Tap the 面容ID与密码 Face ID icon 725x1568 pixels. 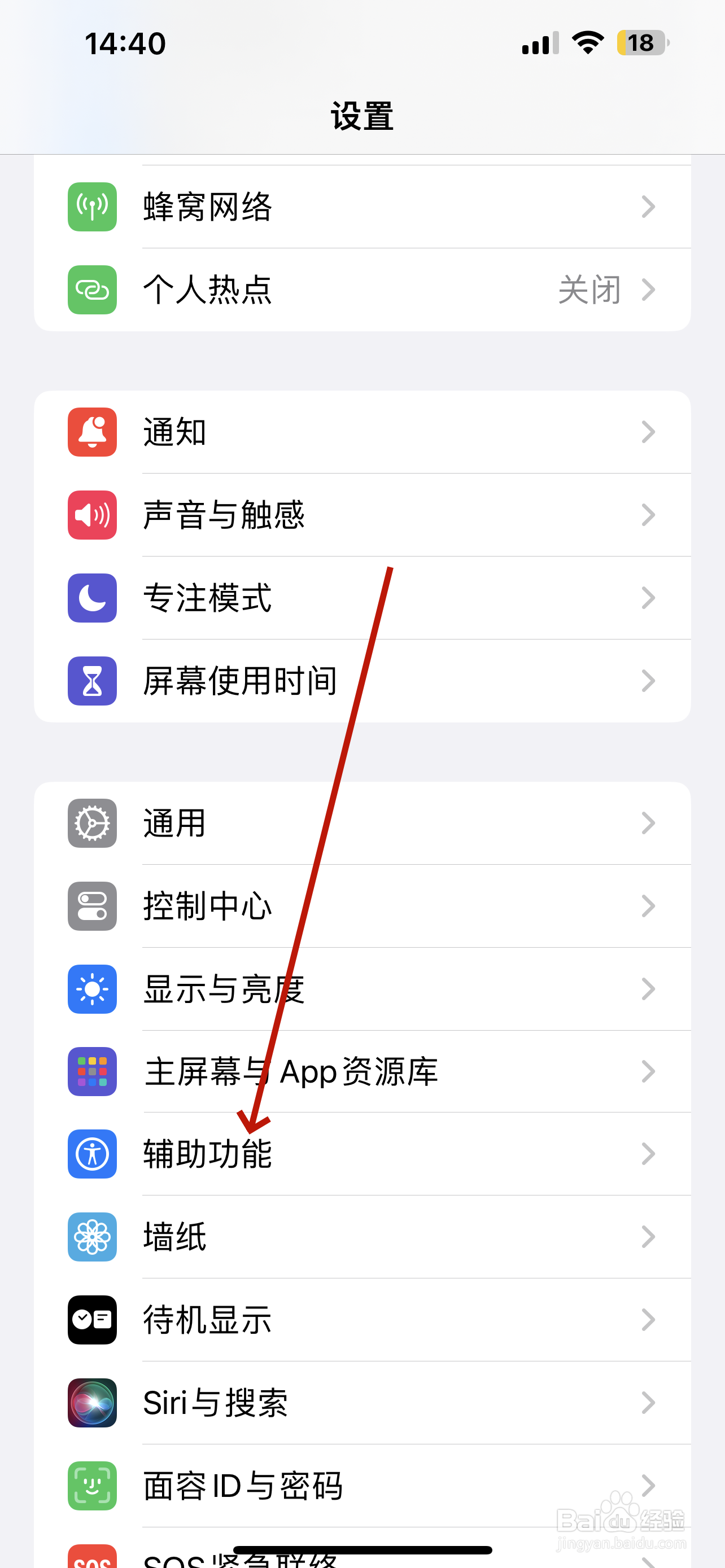tap(92, 1486)
